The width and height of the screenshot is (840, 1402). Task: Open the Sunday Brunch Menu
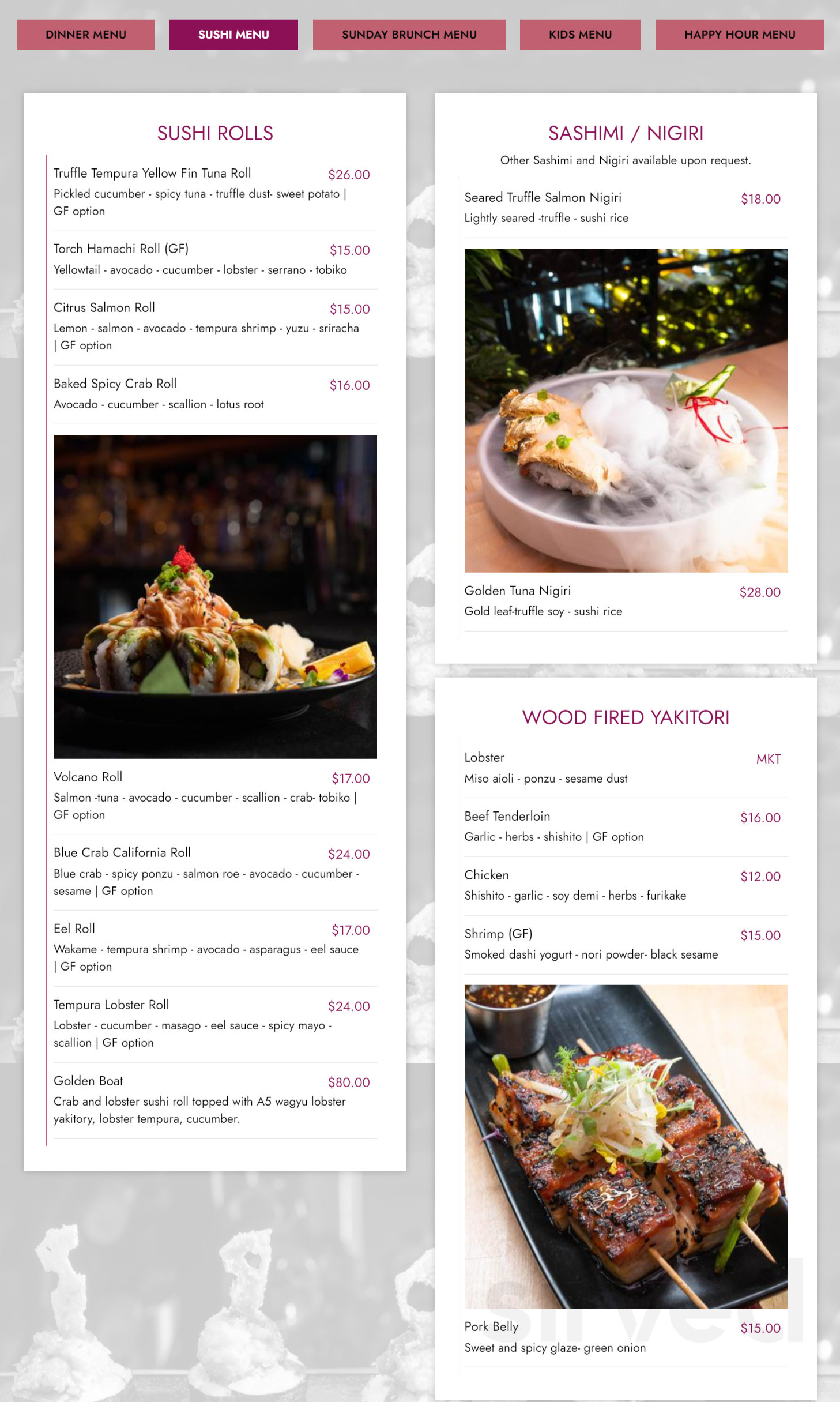point(409,35)
